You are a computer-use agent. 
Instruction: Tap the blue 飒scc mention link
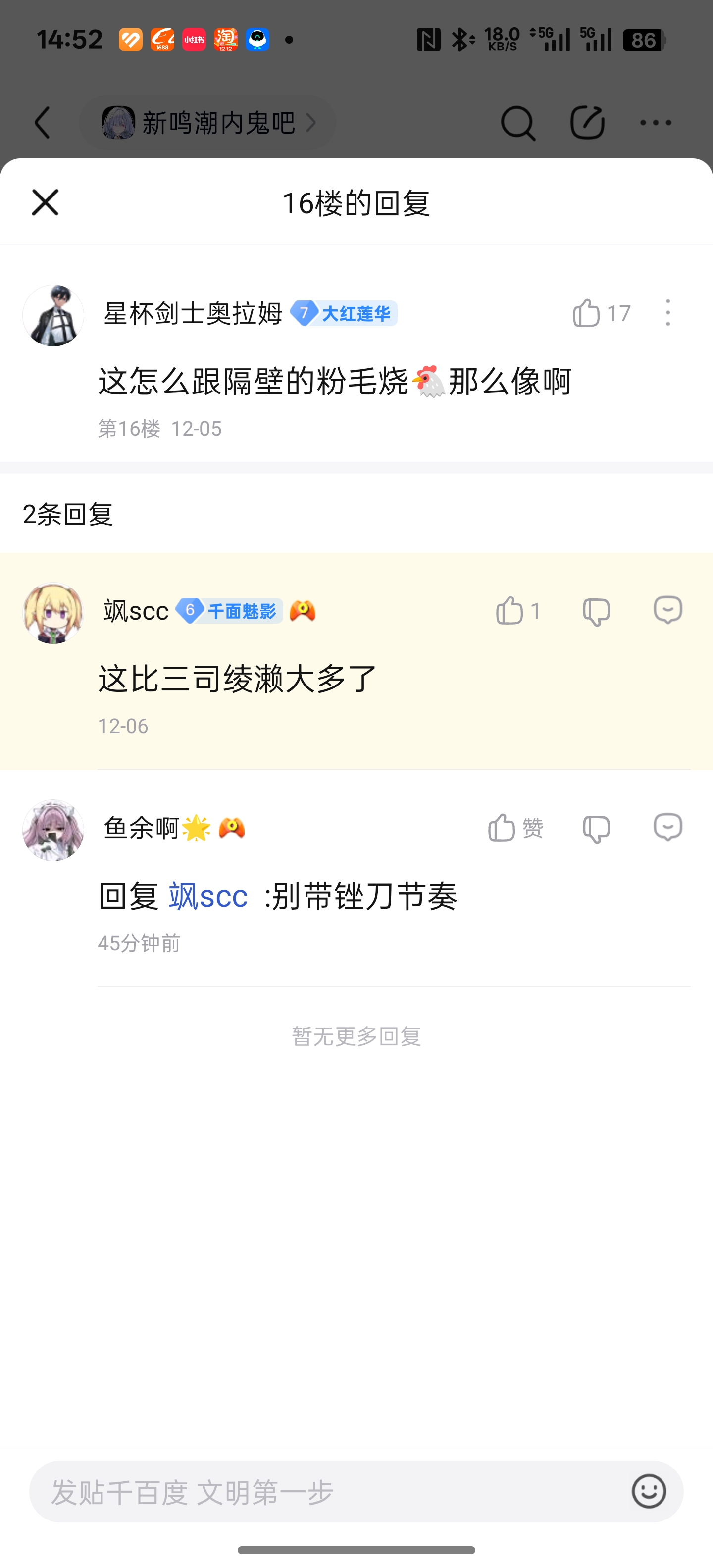[x=208, y=896]
